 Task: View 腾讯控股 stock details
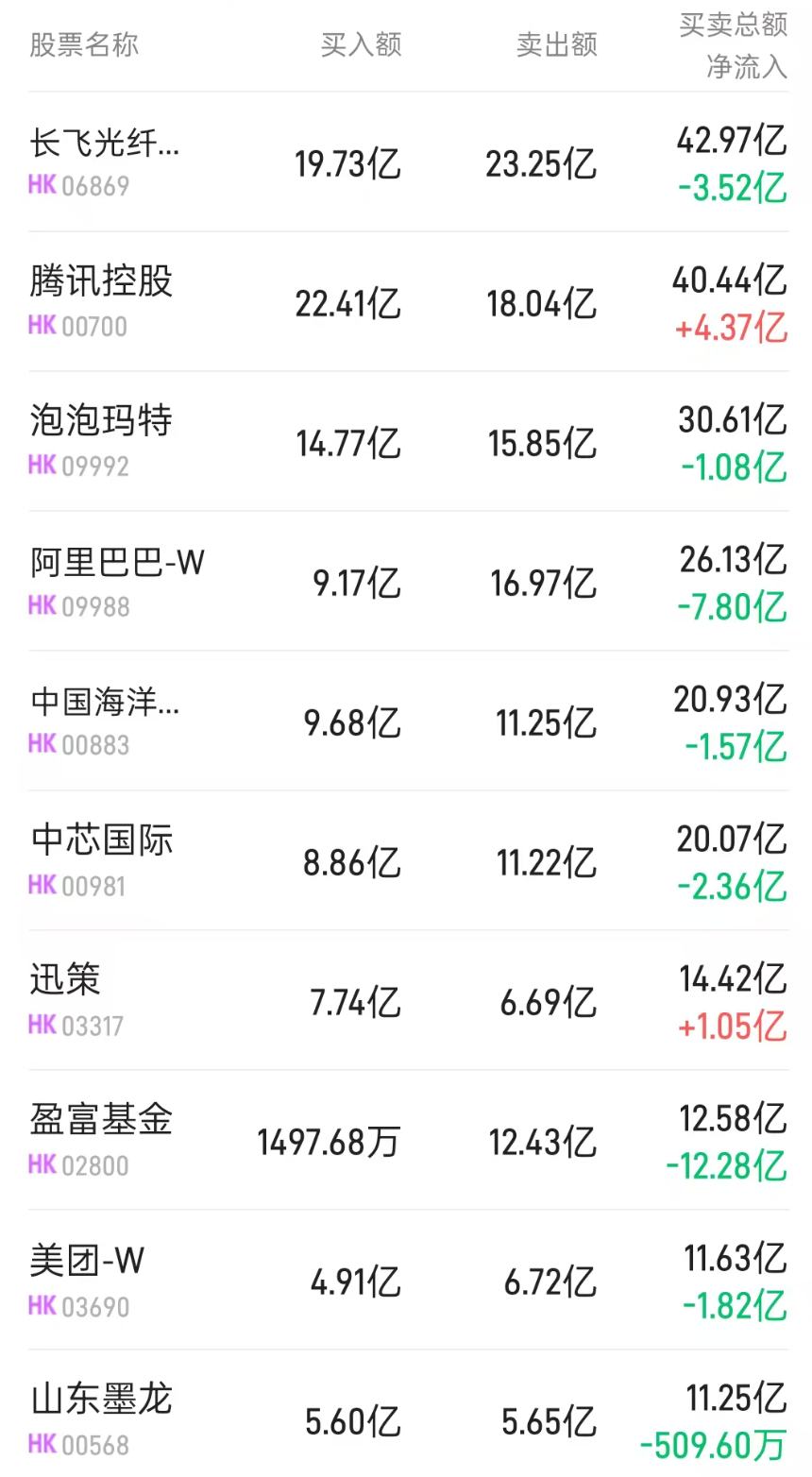coord(102,301)
